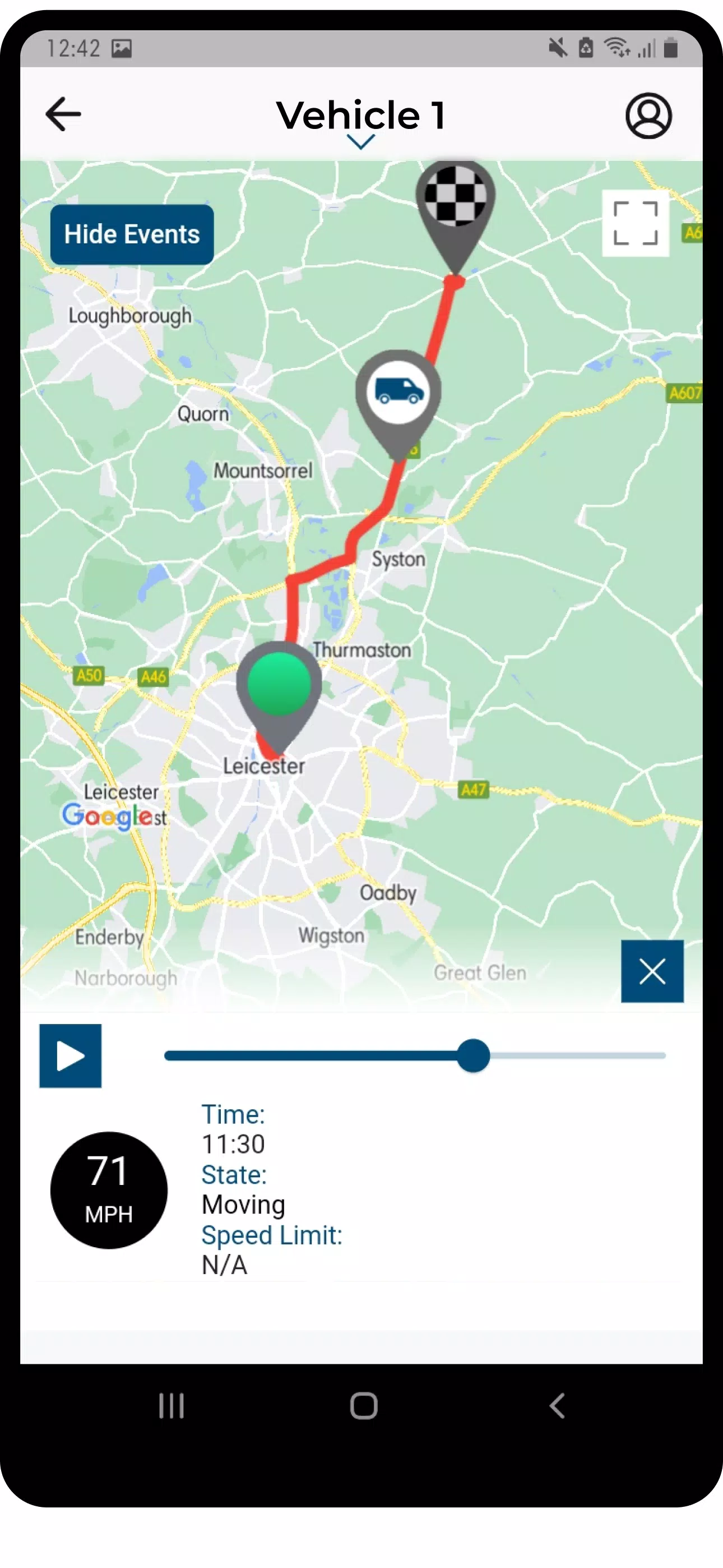The image size is (723, 1568).
Task: Play the journey replay
Action: 71,1055
